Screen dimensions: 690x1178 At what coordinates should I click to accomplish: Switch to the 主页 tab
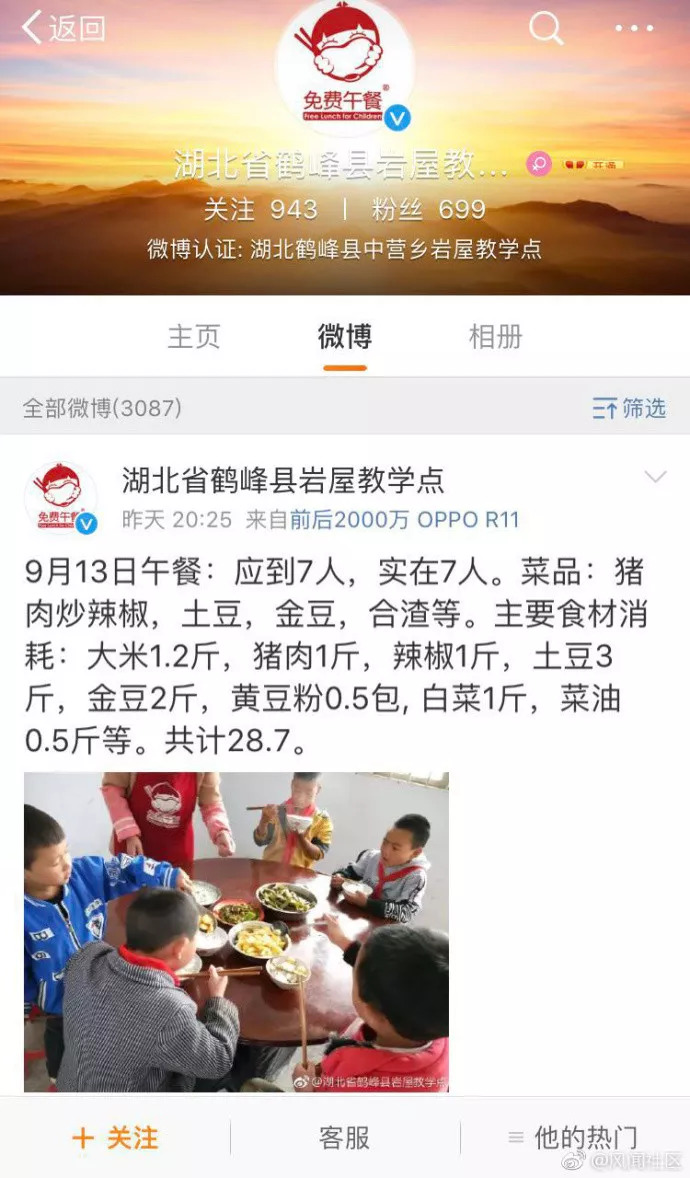[x=194, y=337]
